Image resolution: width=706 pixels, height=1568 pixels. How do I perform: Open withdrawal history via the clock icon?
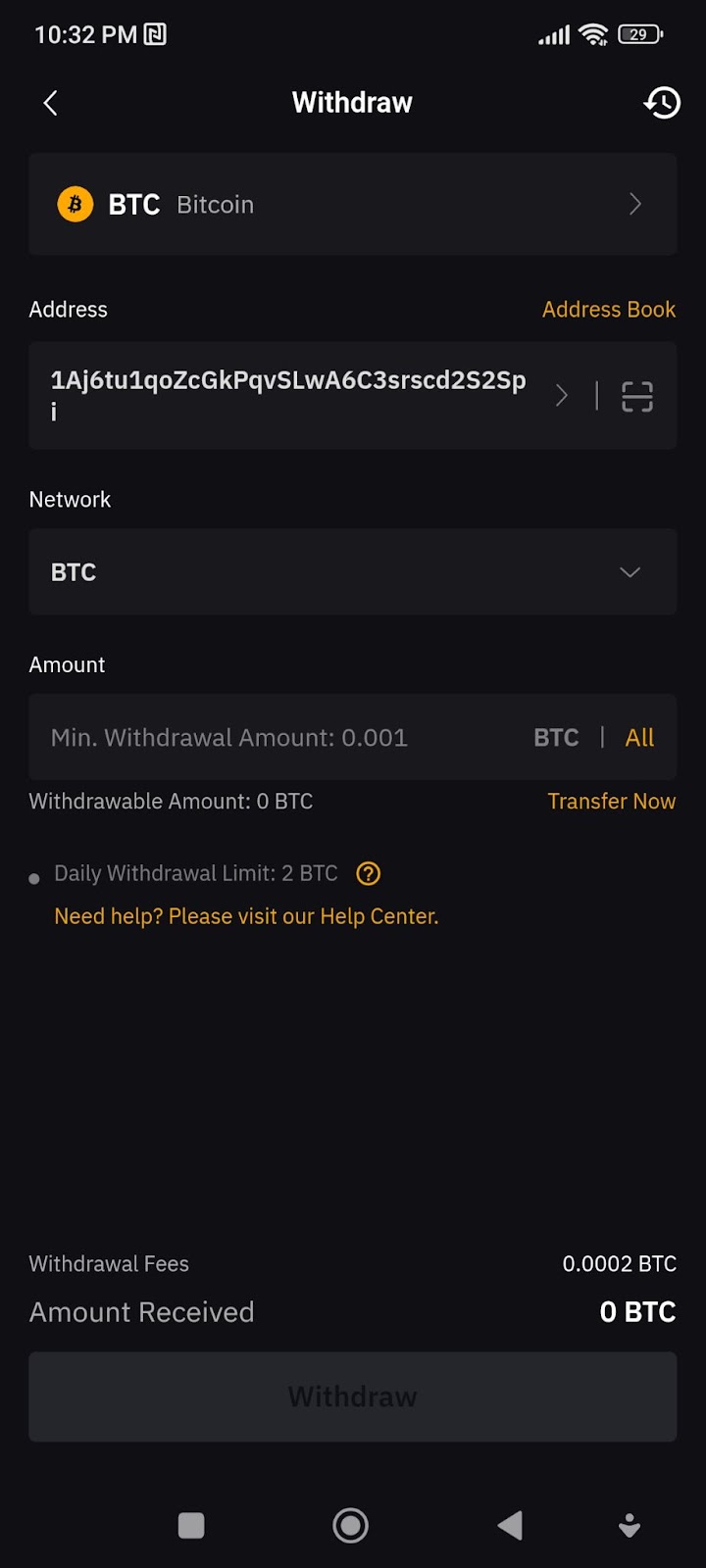point(662,103)
